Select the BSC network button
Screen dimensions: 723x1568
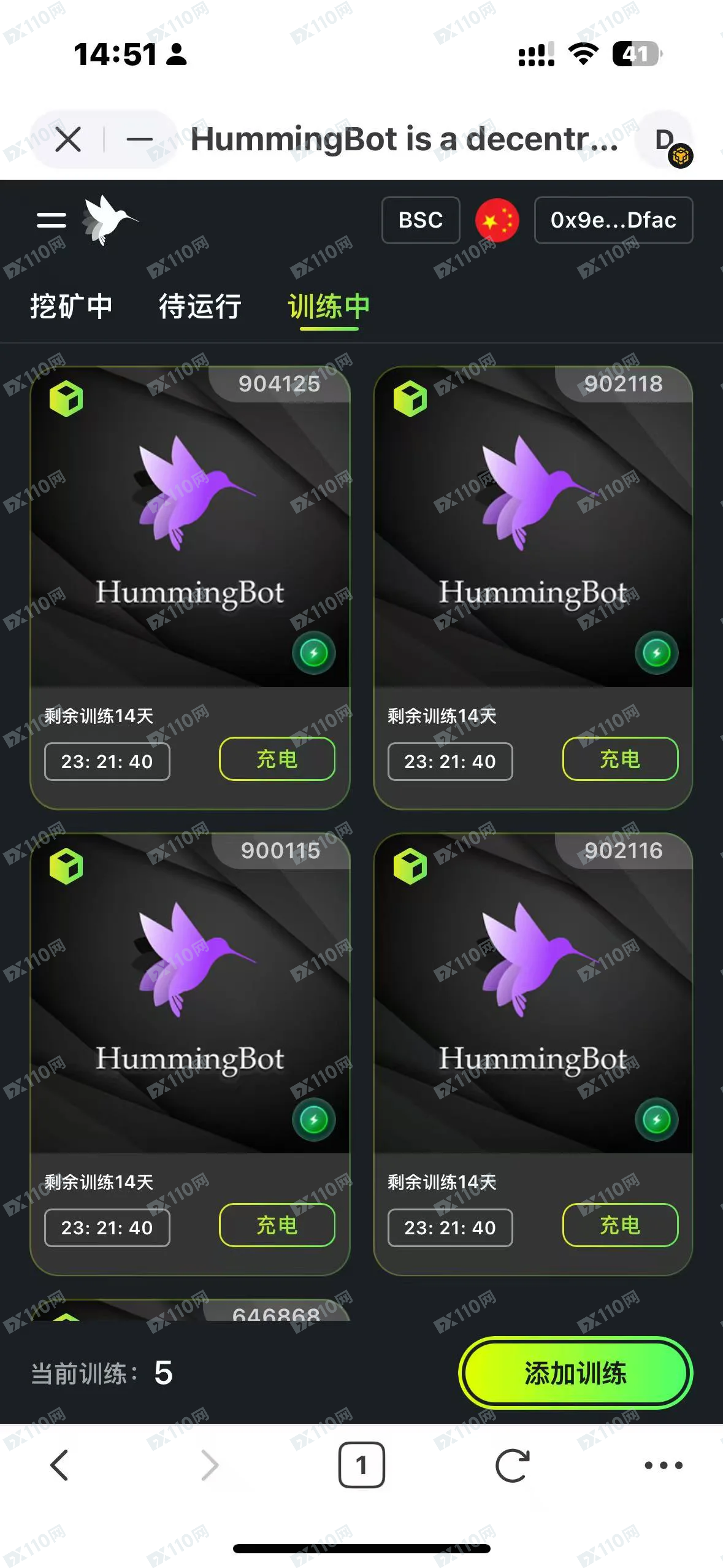tap(421, 220)
